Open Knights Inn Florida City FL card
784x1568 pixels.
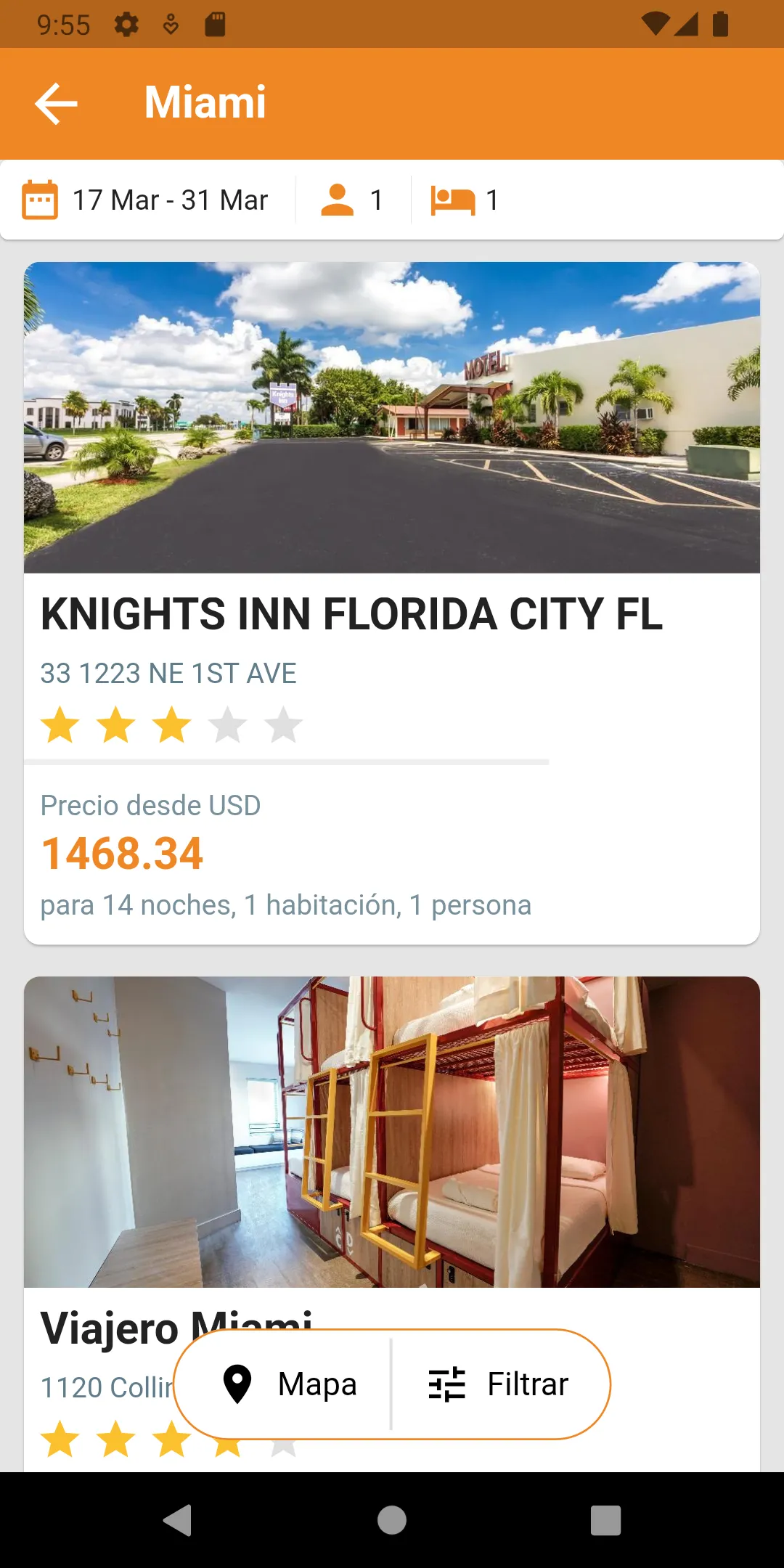click(x=392, y=603)
